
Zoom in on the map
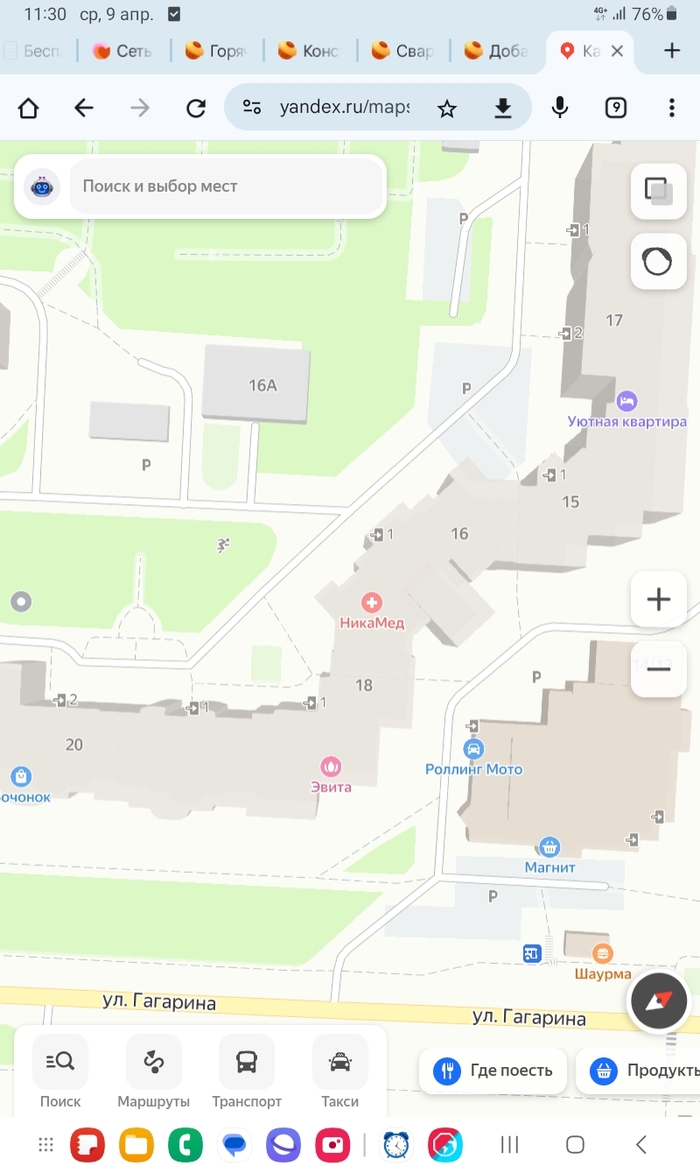pos(658,600)
